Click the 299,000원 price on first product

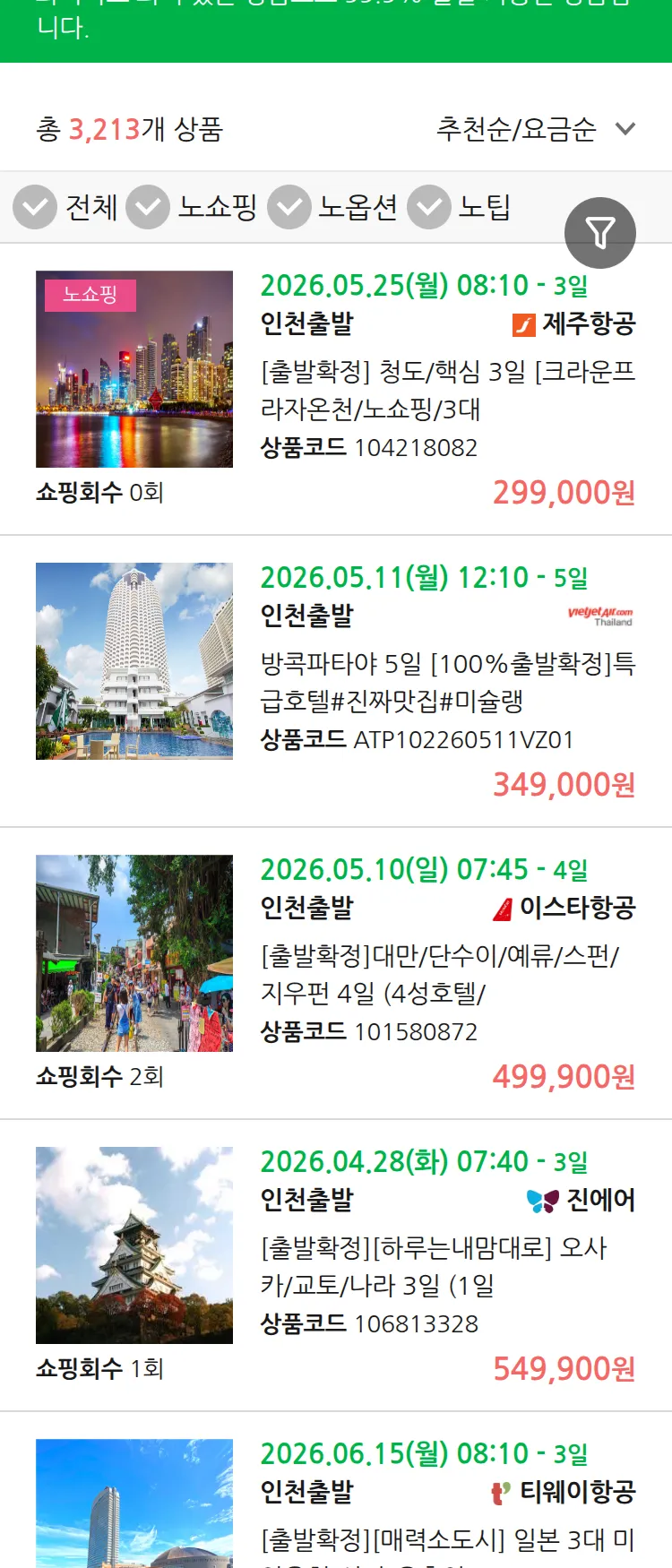(x=563, y=492)
